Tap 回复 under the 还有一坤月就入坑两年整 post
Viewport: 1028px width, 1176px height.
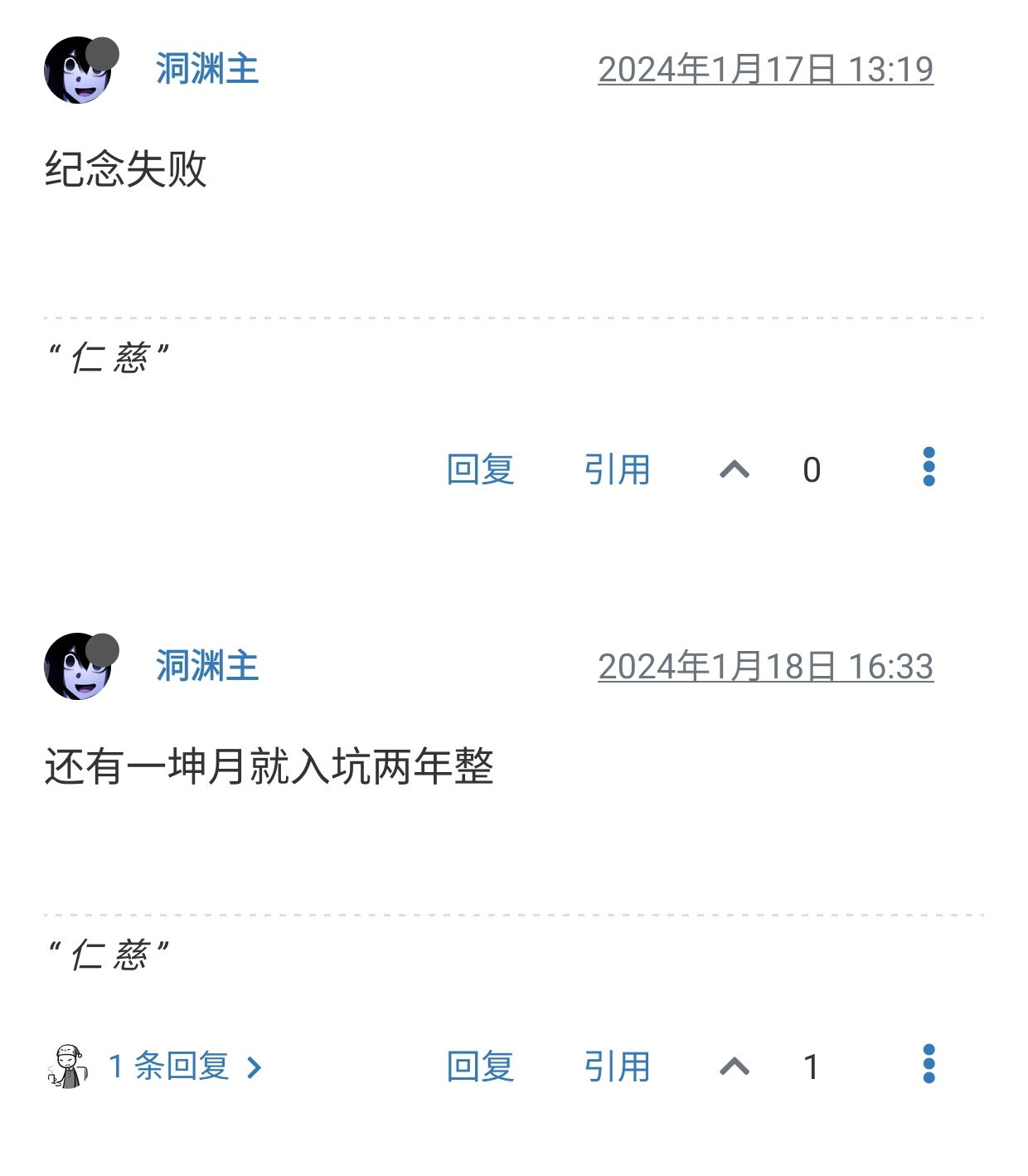click(480, 1067)
